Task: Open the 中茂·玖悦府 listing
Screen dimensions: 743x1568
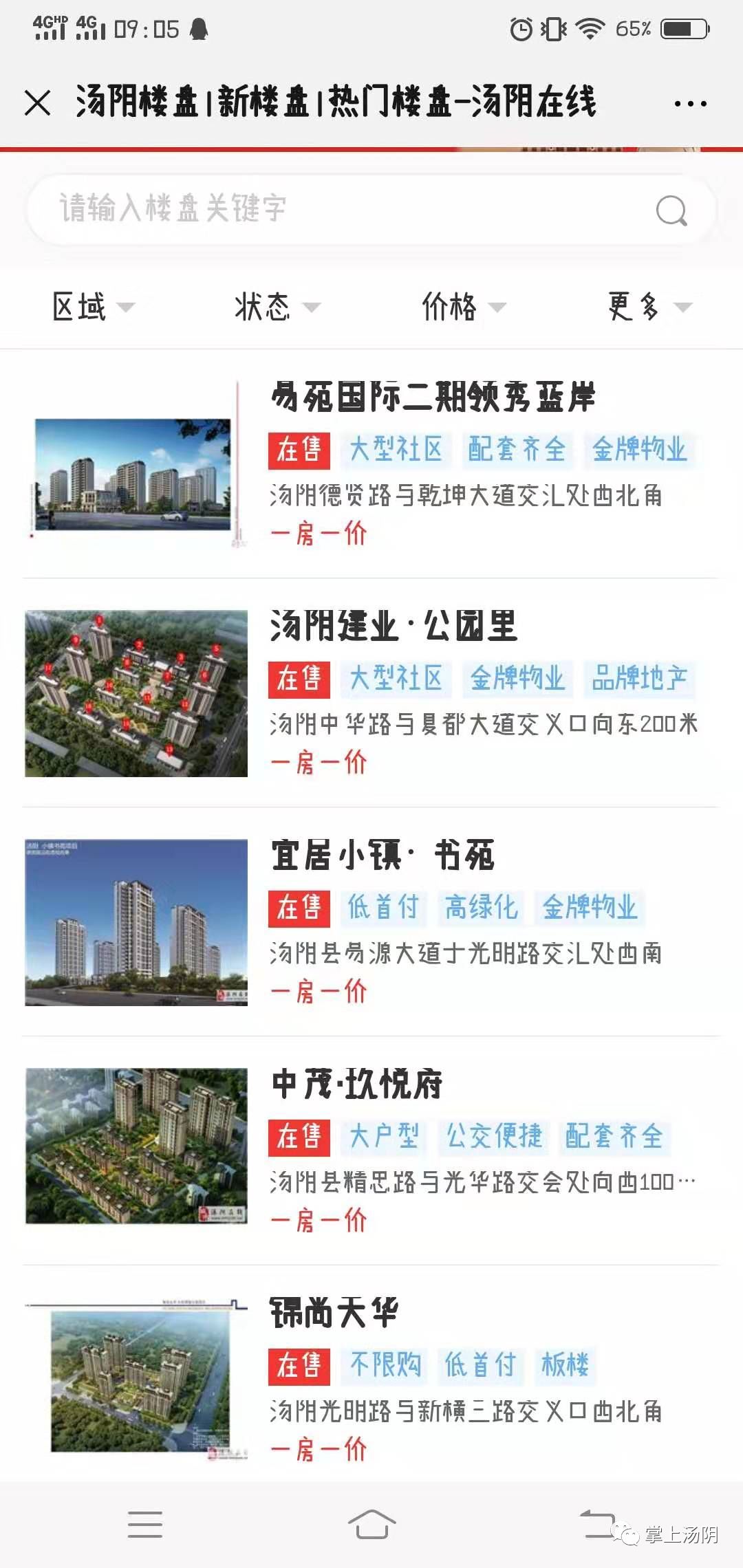Action: (371, 1151)
